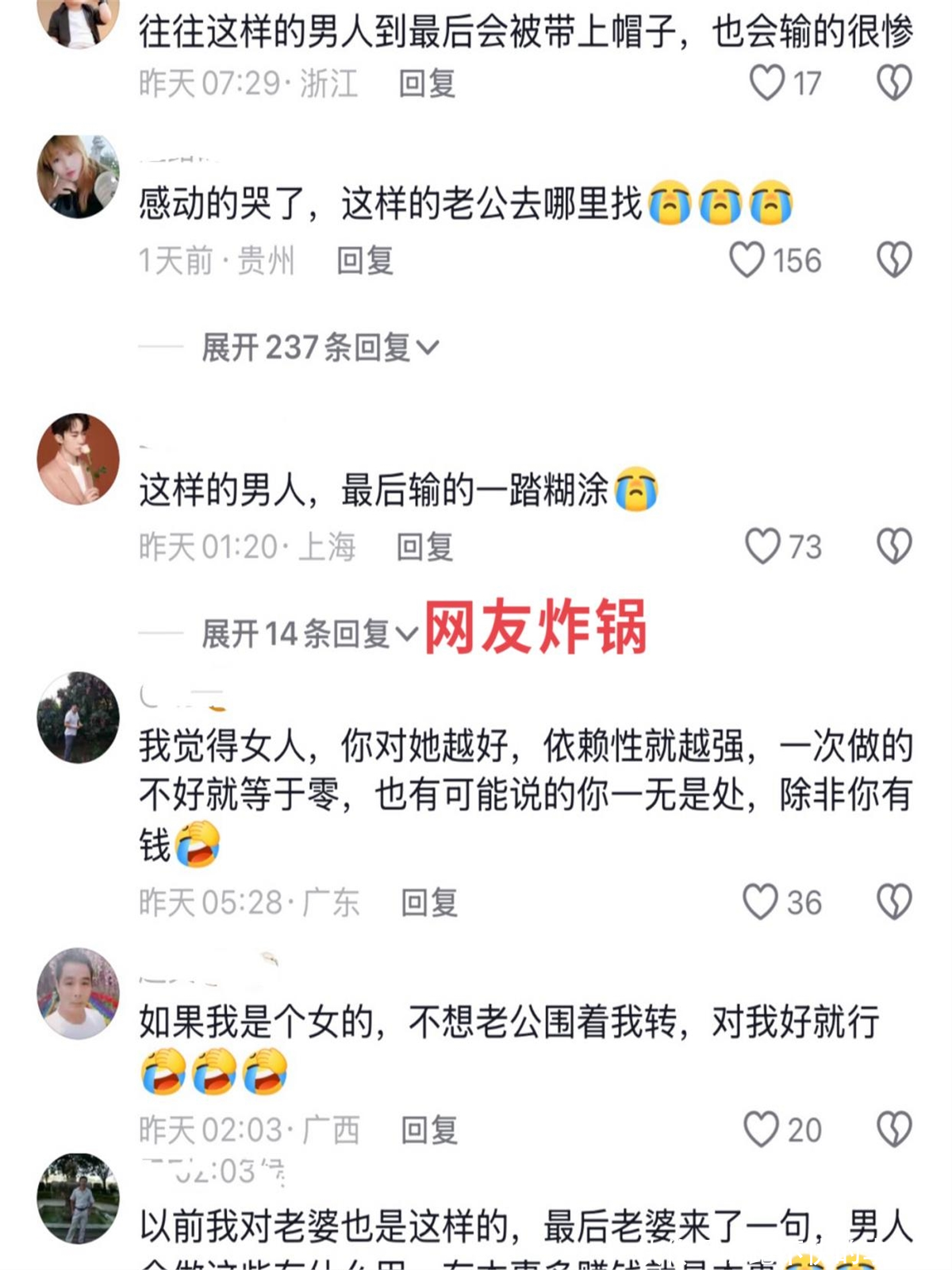The width and height of the screenshot is (952, 1270).
Task: Dislike the 我觉得女人 comment from 广东
Action: click(x=894, y=902)
